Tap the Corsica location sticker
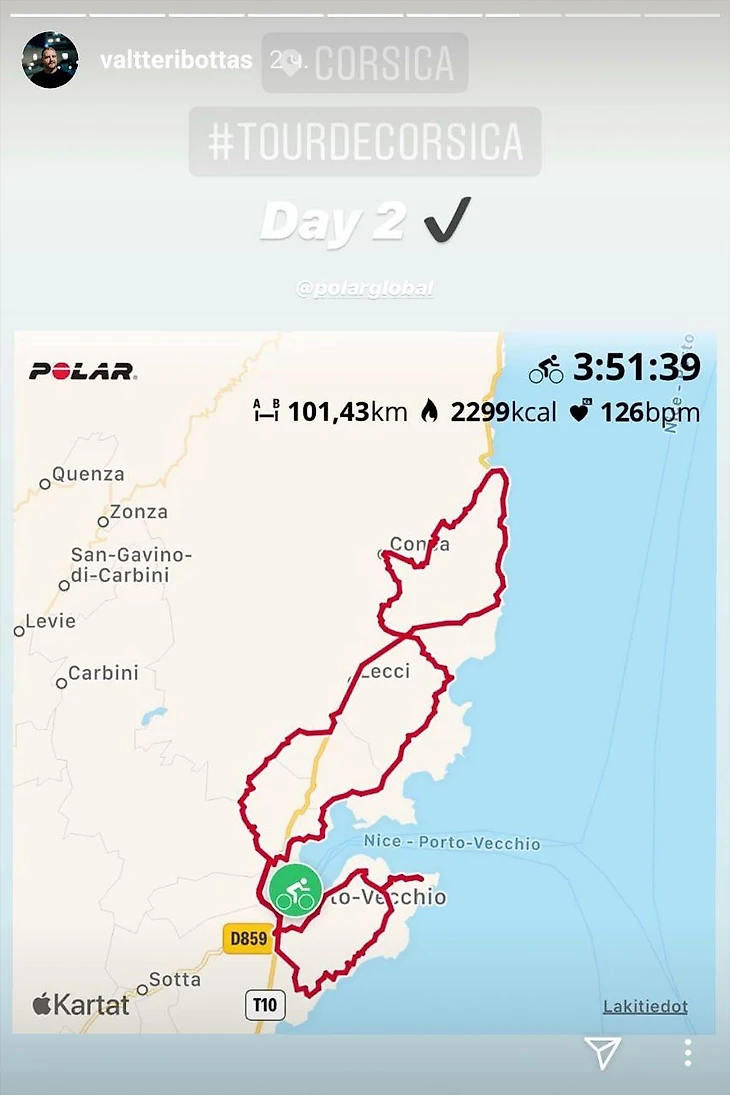The image size is (730, 1095). click(x=365, y=63)
